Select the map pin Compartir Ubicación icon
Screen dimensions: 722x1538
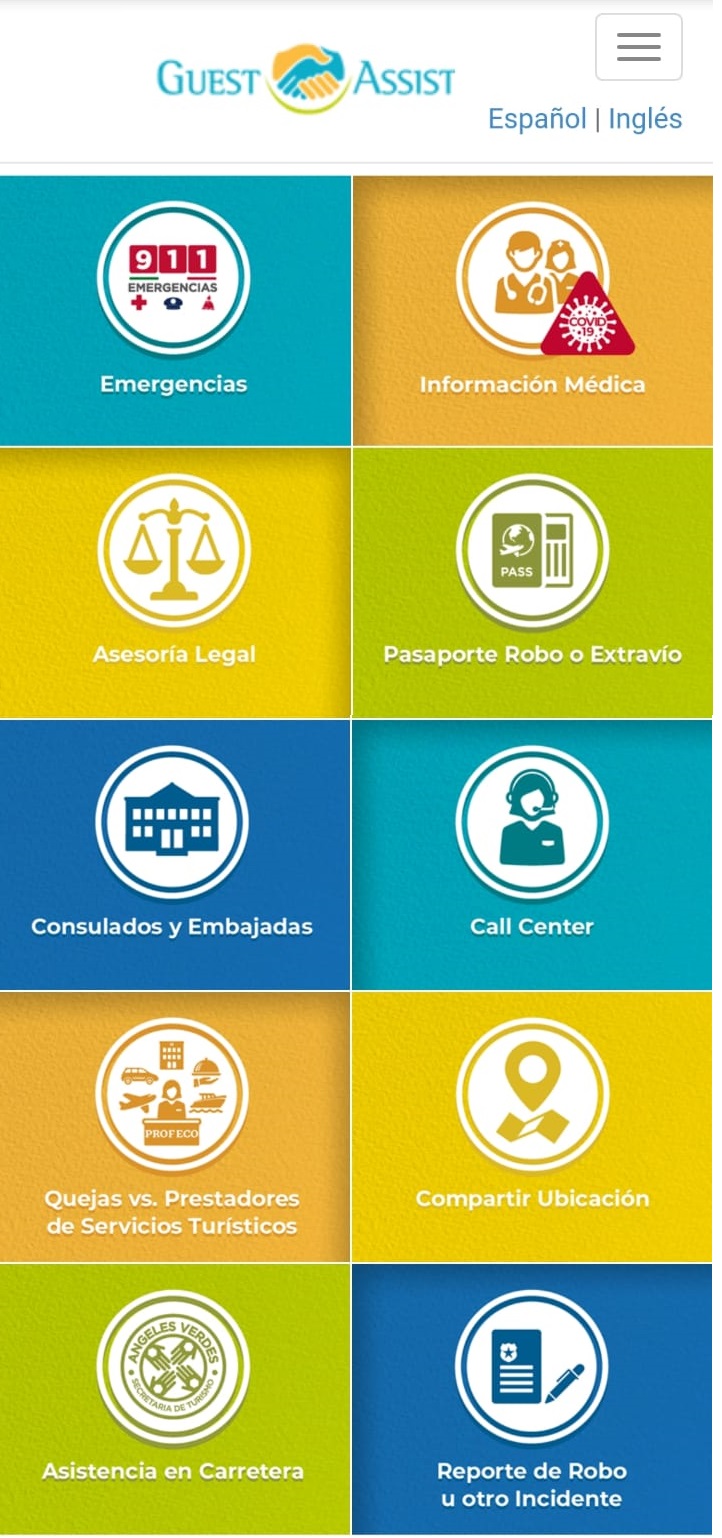coord(532,1092)
